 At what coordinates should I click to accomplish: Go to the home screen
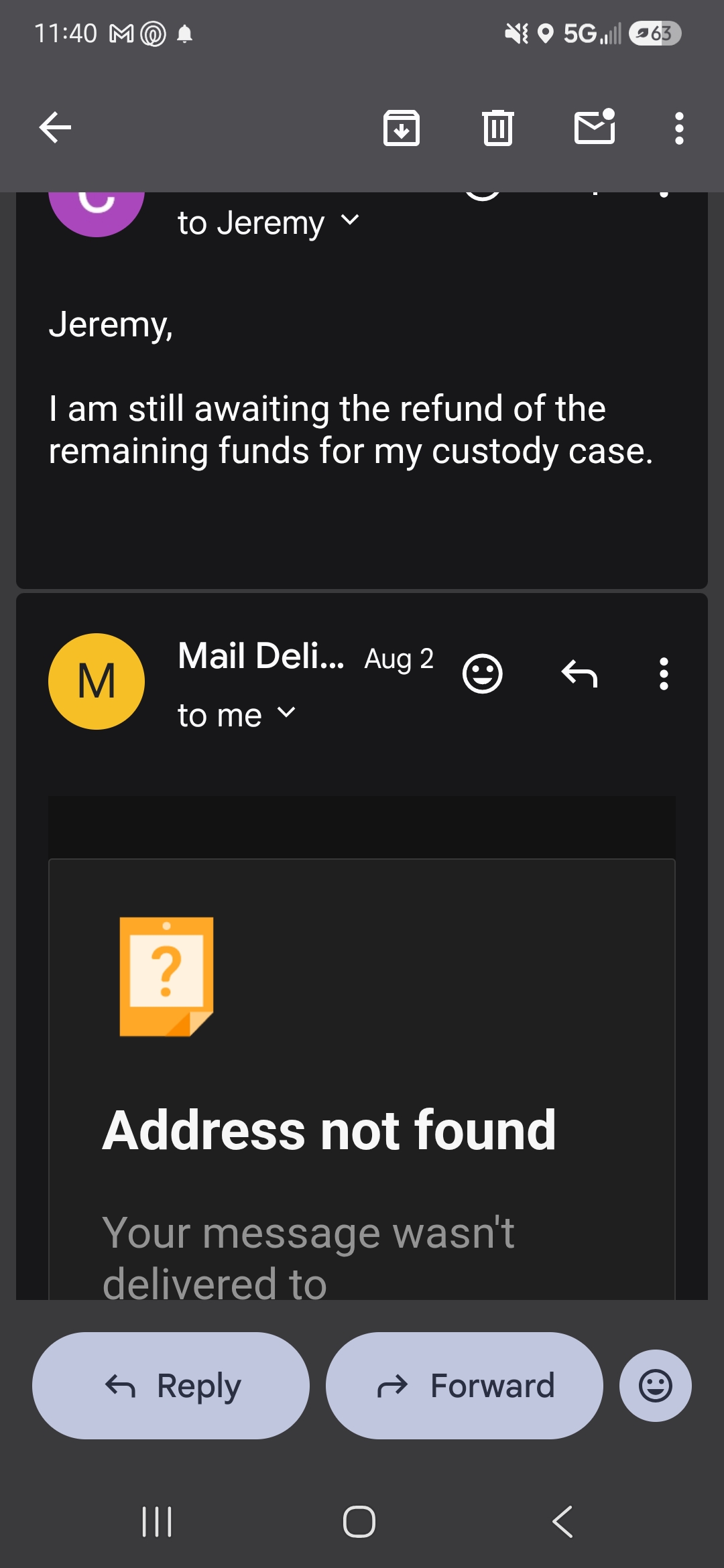pos(359,1521)
